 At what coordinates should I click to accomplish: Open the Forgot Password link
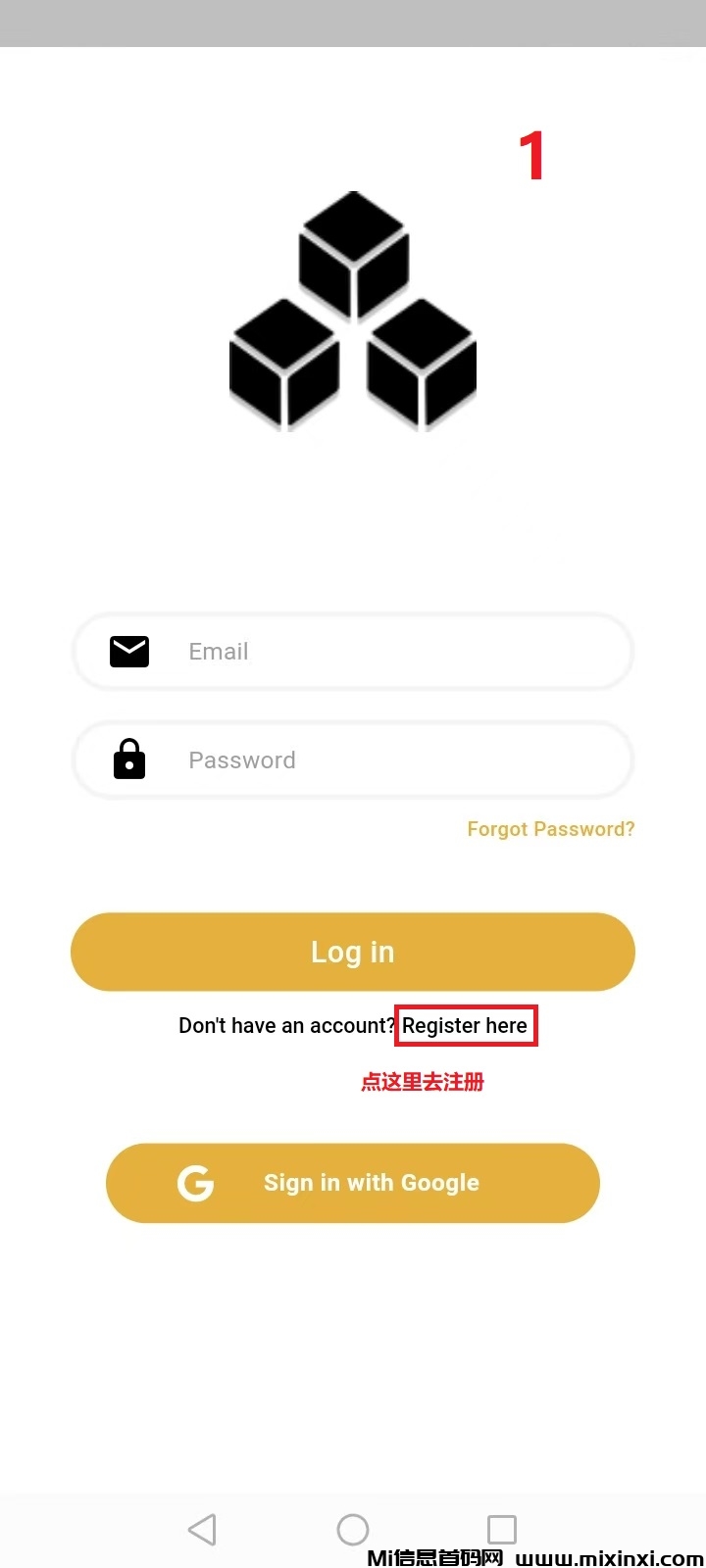(x=550, y=829)
